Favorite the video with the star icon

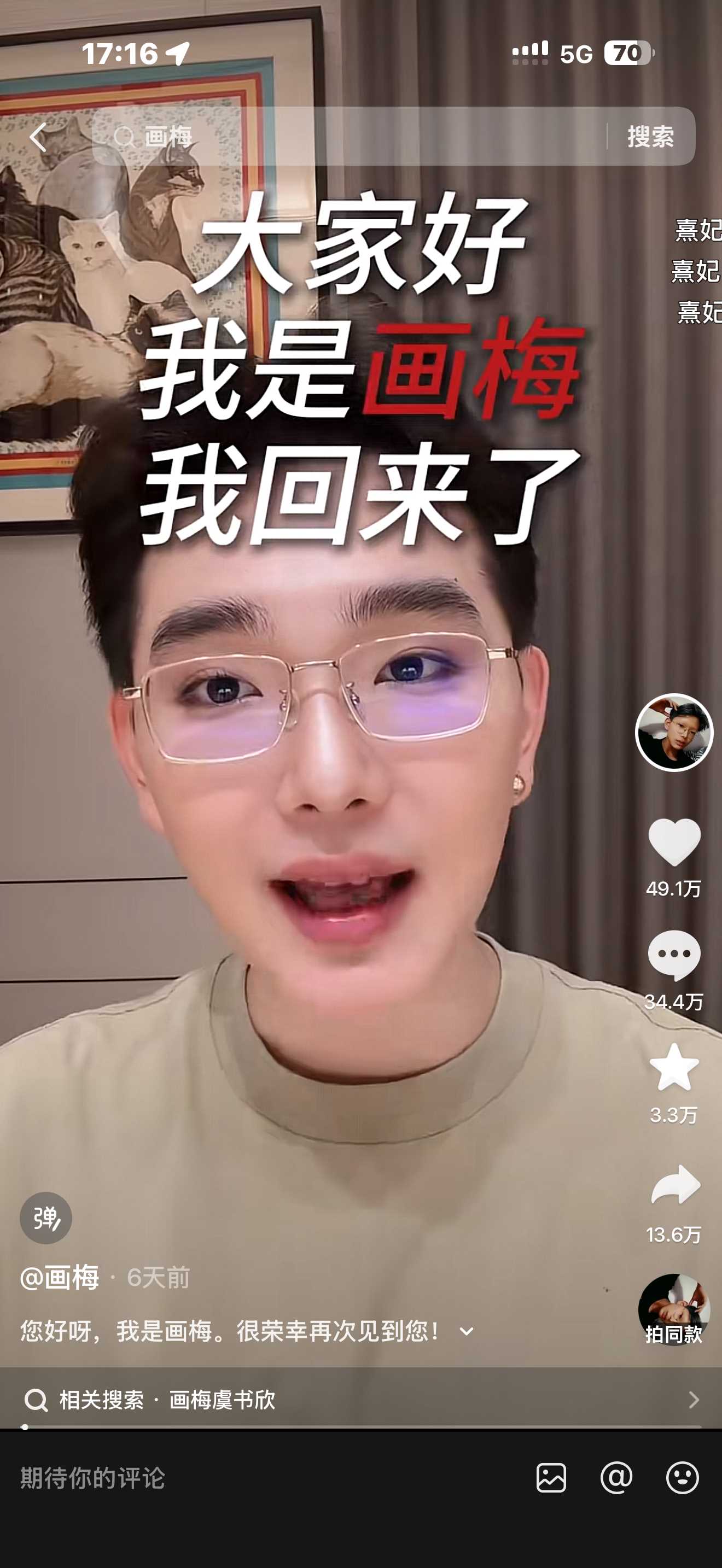click(x=674, y=1067)
